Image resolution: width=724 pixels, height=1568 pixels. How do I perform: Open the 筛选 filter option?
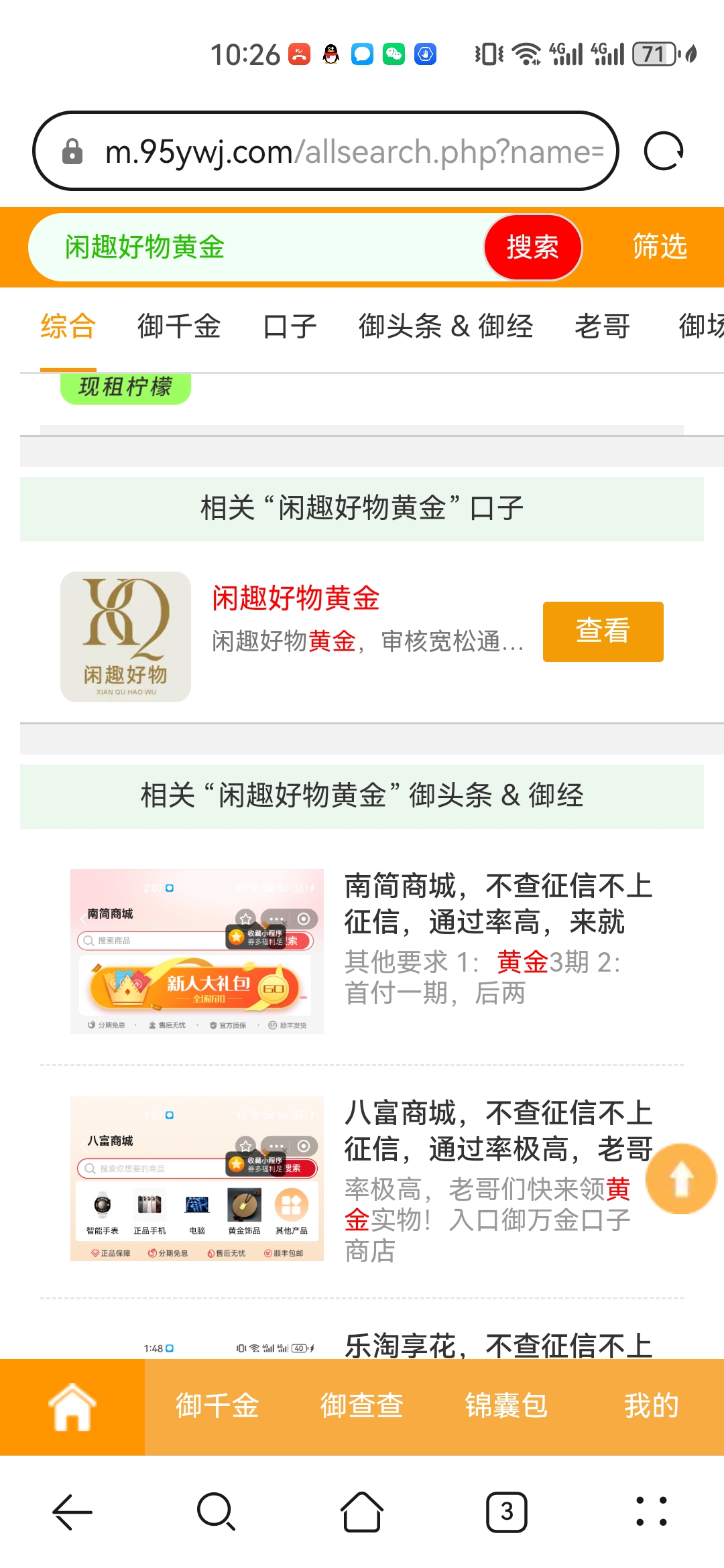[x=660, y=247]
